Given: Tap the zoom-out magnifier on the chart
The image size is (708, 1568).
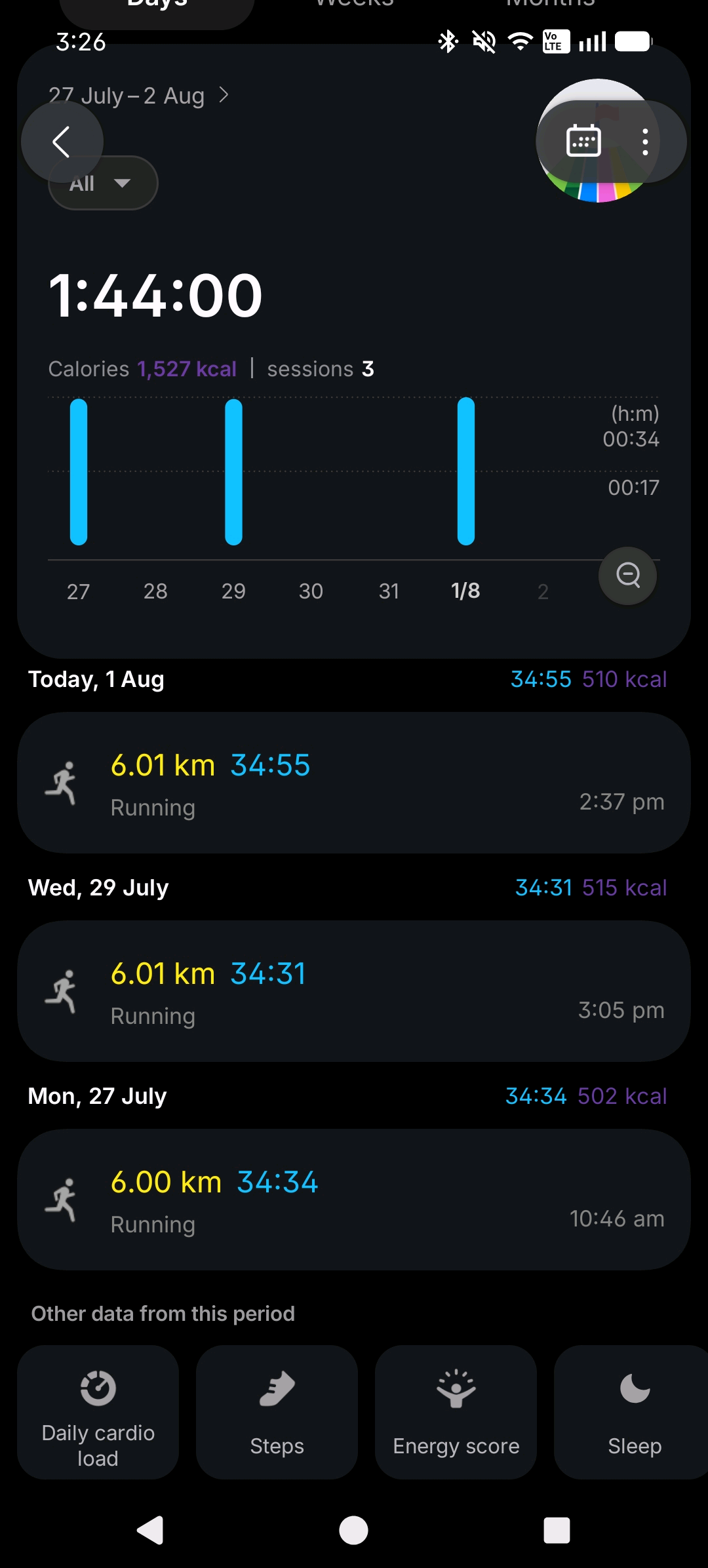Looking at the screenshot, I should (627, 576).
